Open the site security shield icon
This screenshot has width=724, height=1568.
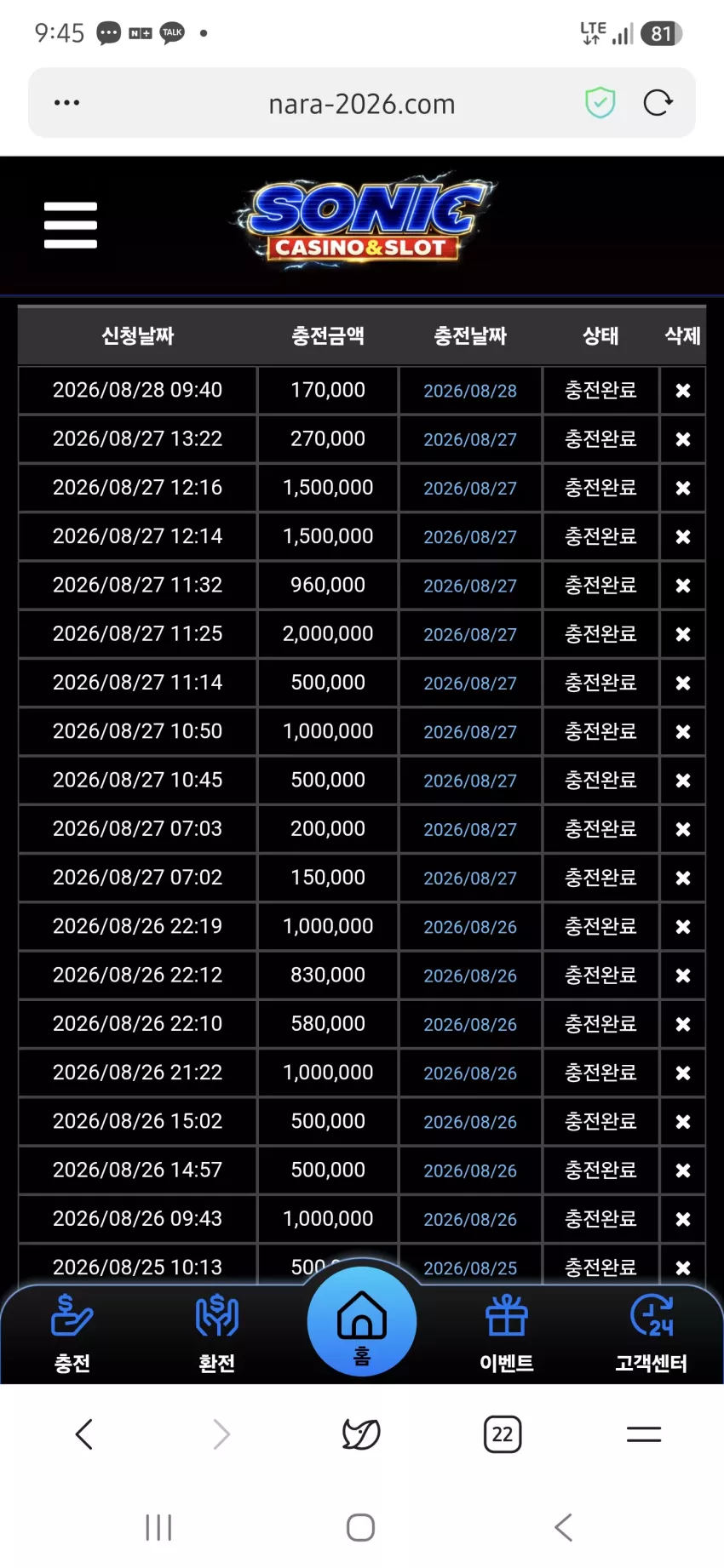tap(600, 103)
